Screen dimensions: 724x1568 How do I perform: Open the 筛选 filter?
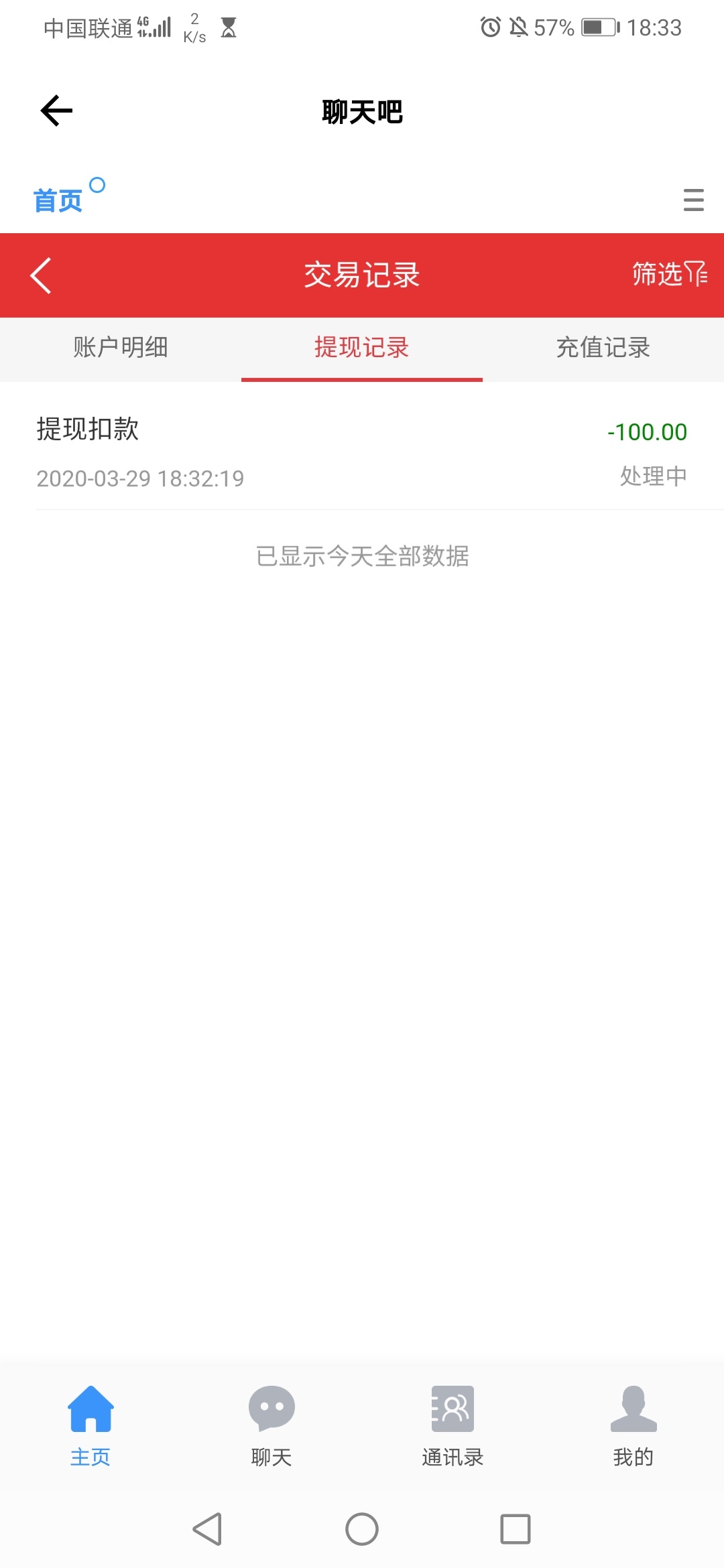[x=669, y=274]
